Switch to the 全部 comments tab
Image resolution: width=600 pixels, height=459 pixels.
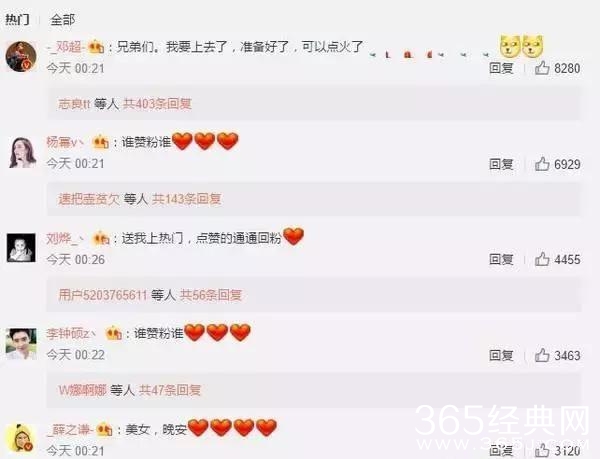point(60,19)
